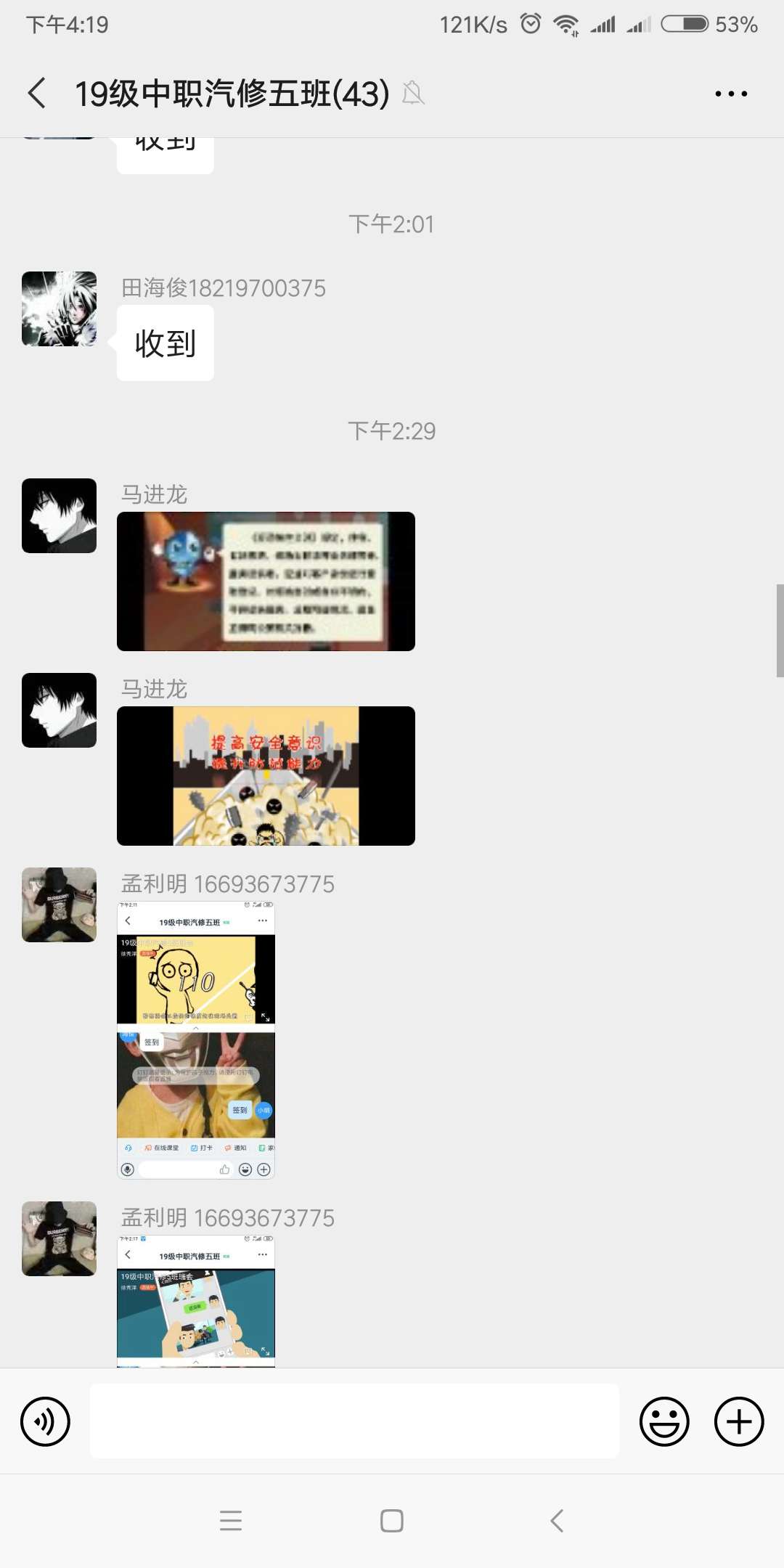
Task: Go back from the group chat
Action: coord(38,93)
